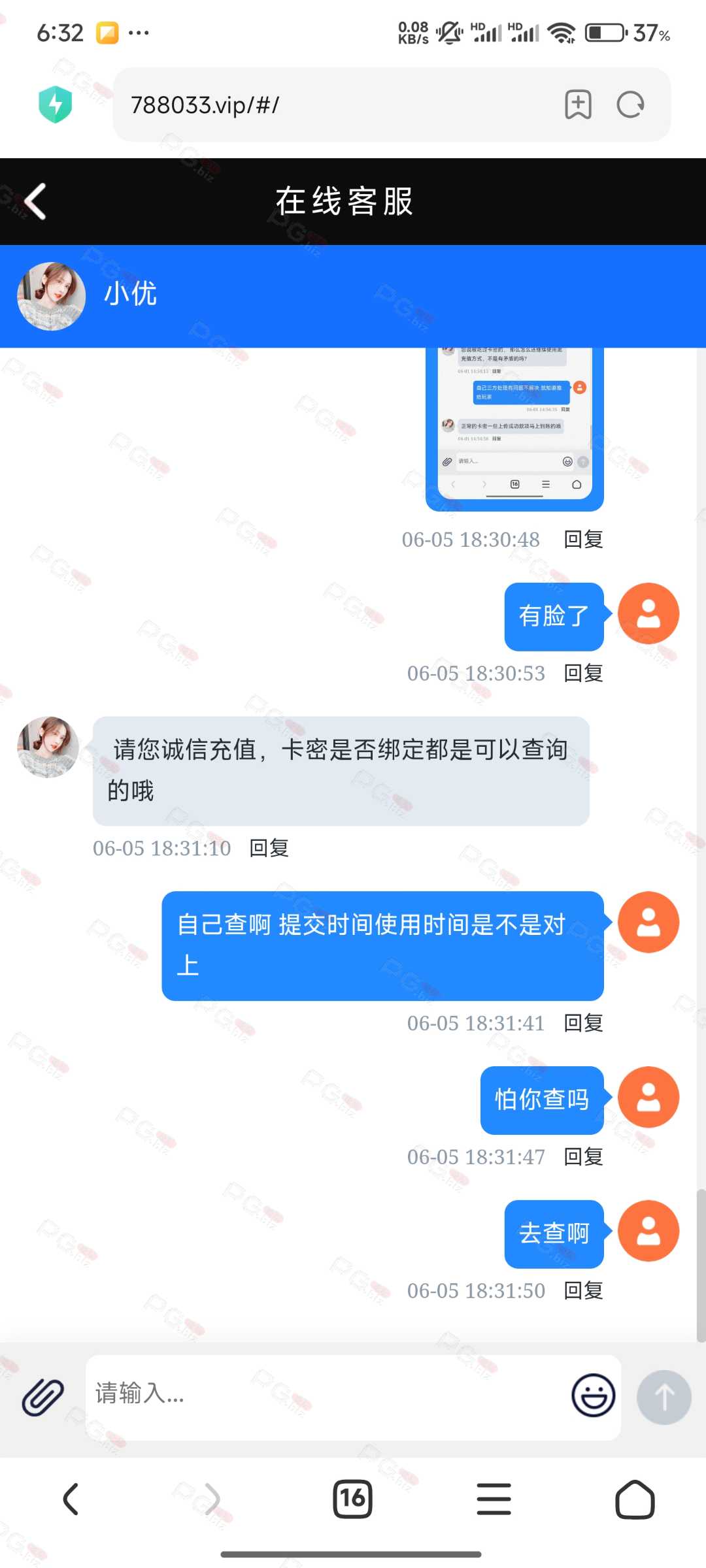Open the shared screenshot image in chat
The height and width of the screenshot is (1568, 706).
tap(514, 429)
